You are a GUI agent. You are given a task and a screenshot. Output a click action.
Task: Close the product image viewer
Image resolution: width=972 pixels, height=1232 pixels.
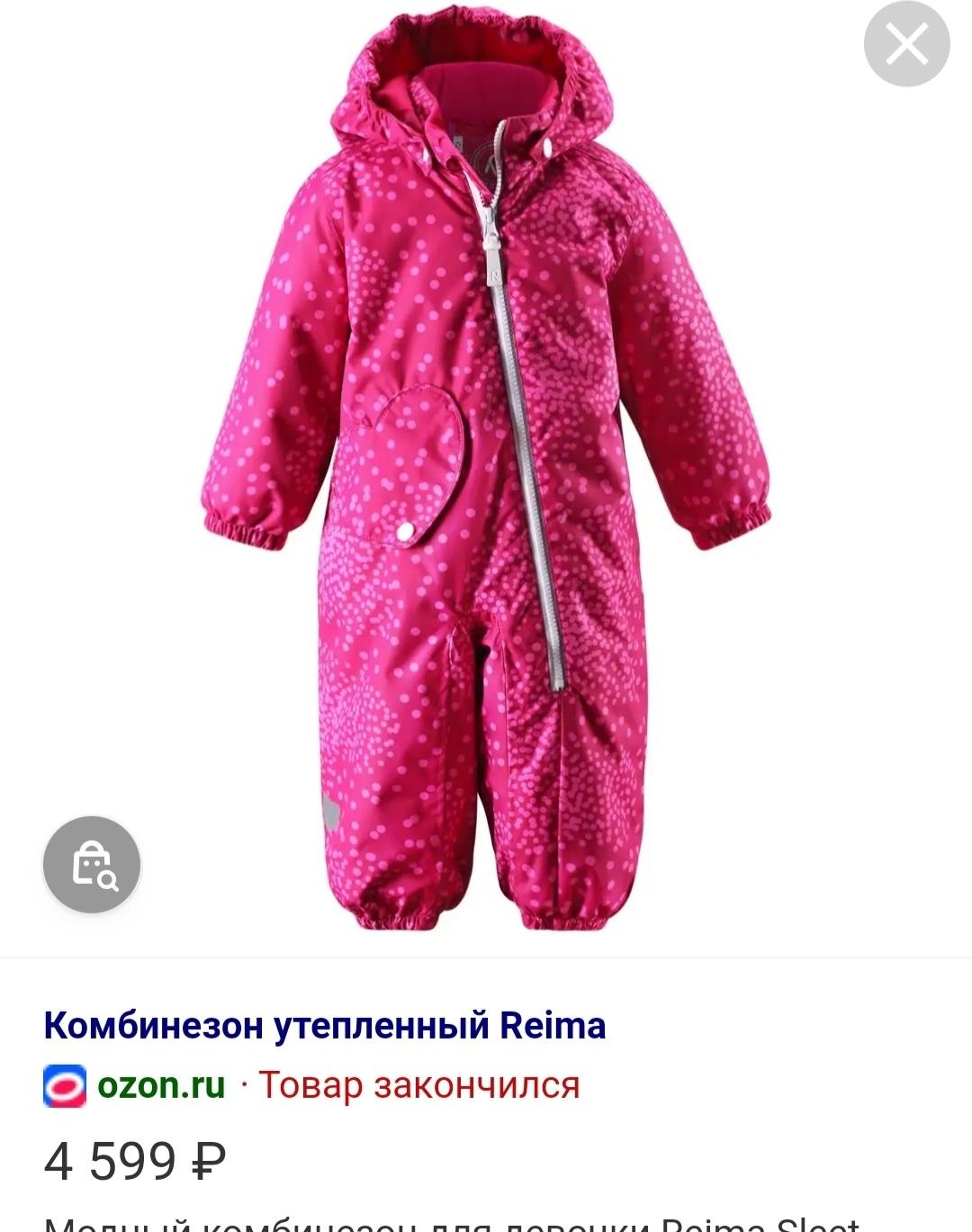click(906, 44)
